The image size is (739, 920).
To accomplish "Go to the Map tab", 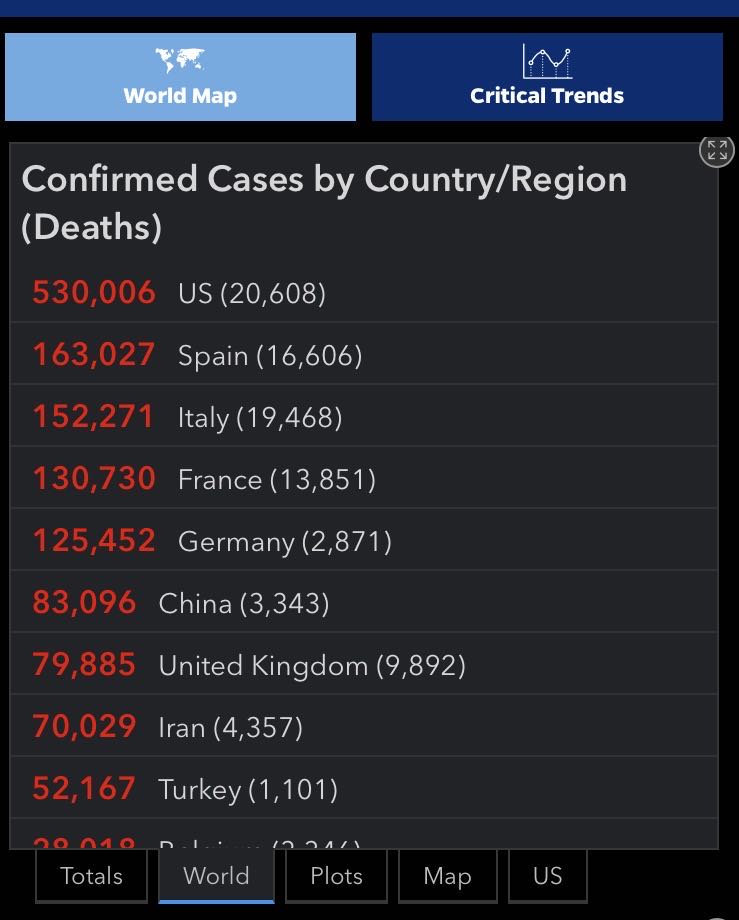I will coord(447,876).
